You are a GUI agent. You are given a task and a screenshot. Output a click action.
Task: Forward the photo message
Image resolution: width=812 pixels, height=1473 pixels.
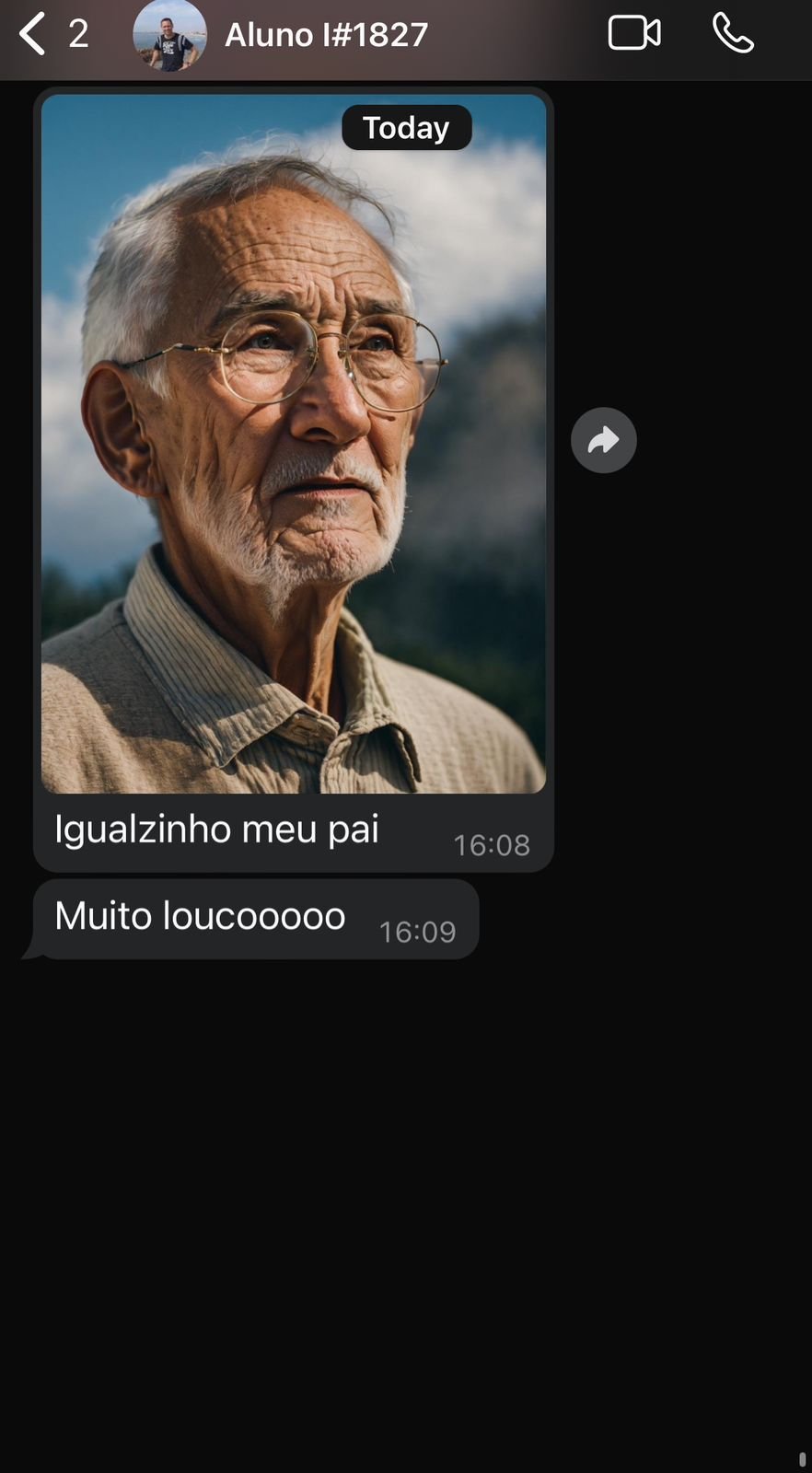coord(603,440)
